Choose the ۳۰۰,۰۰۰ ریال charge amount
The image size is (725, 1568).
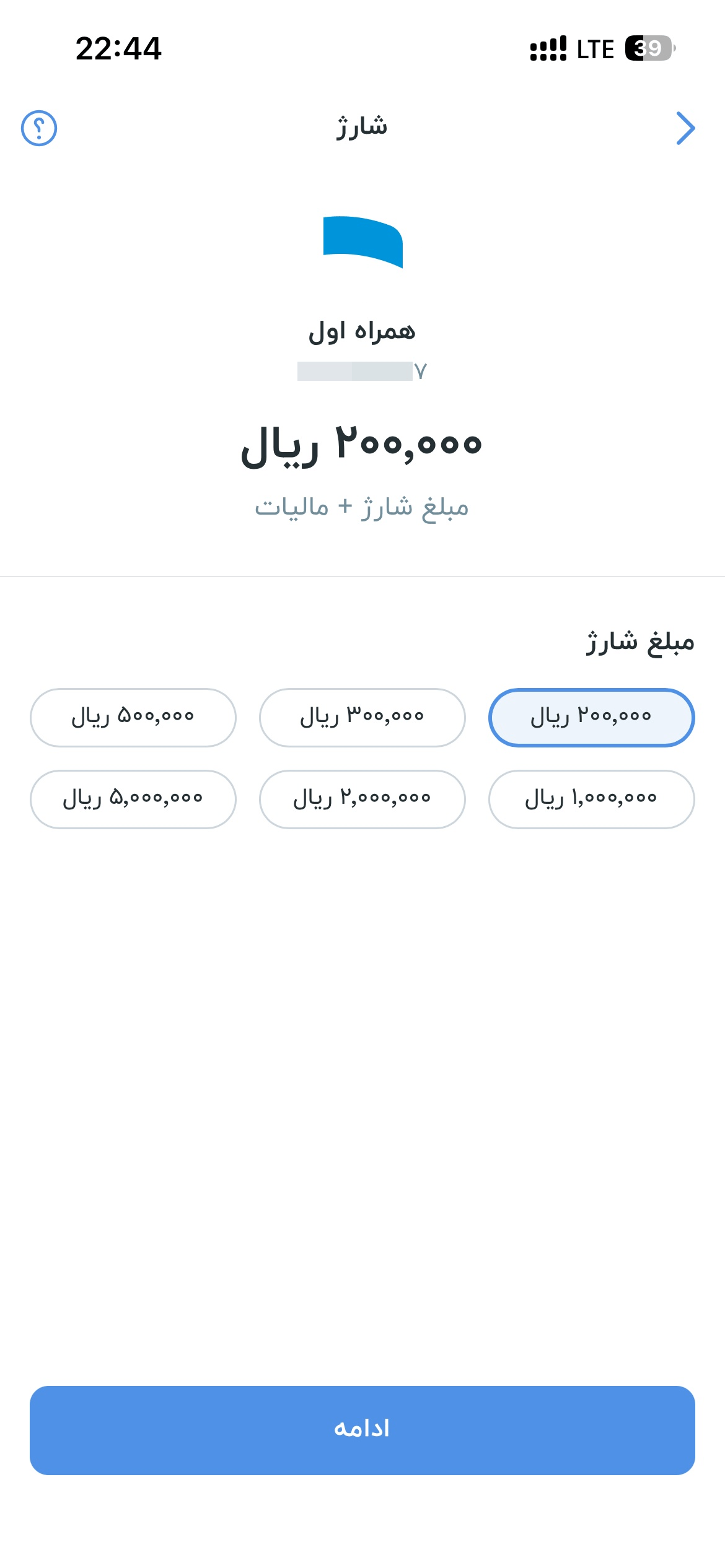pyautogui.click(x=362, y=717)
